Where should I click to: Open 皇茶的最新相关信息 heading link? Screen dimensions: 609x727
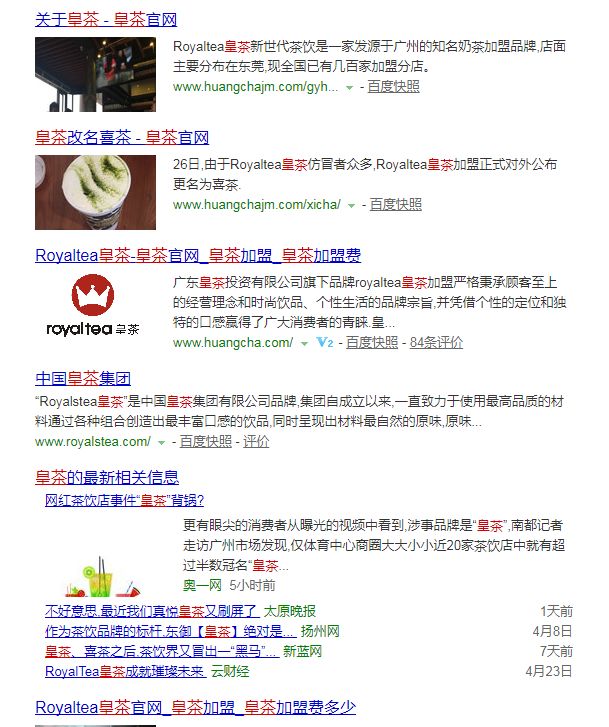[107, 477]
